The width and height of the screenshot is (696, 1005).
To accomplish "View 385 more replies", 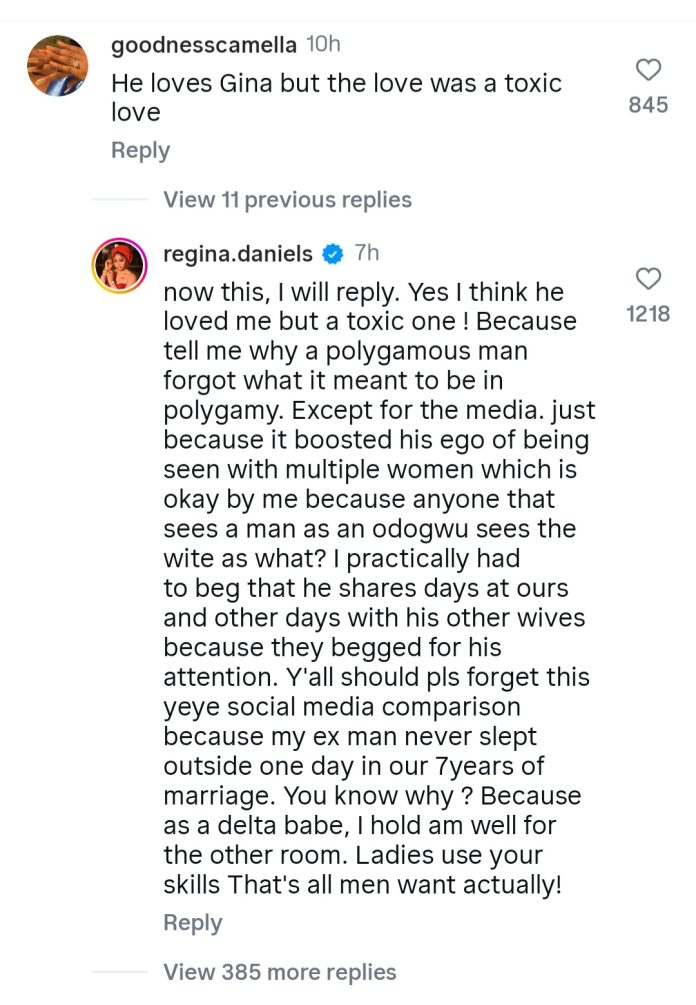I will pos(279,972).
